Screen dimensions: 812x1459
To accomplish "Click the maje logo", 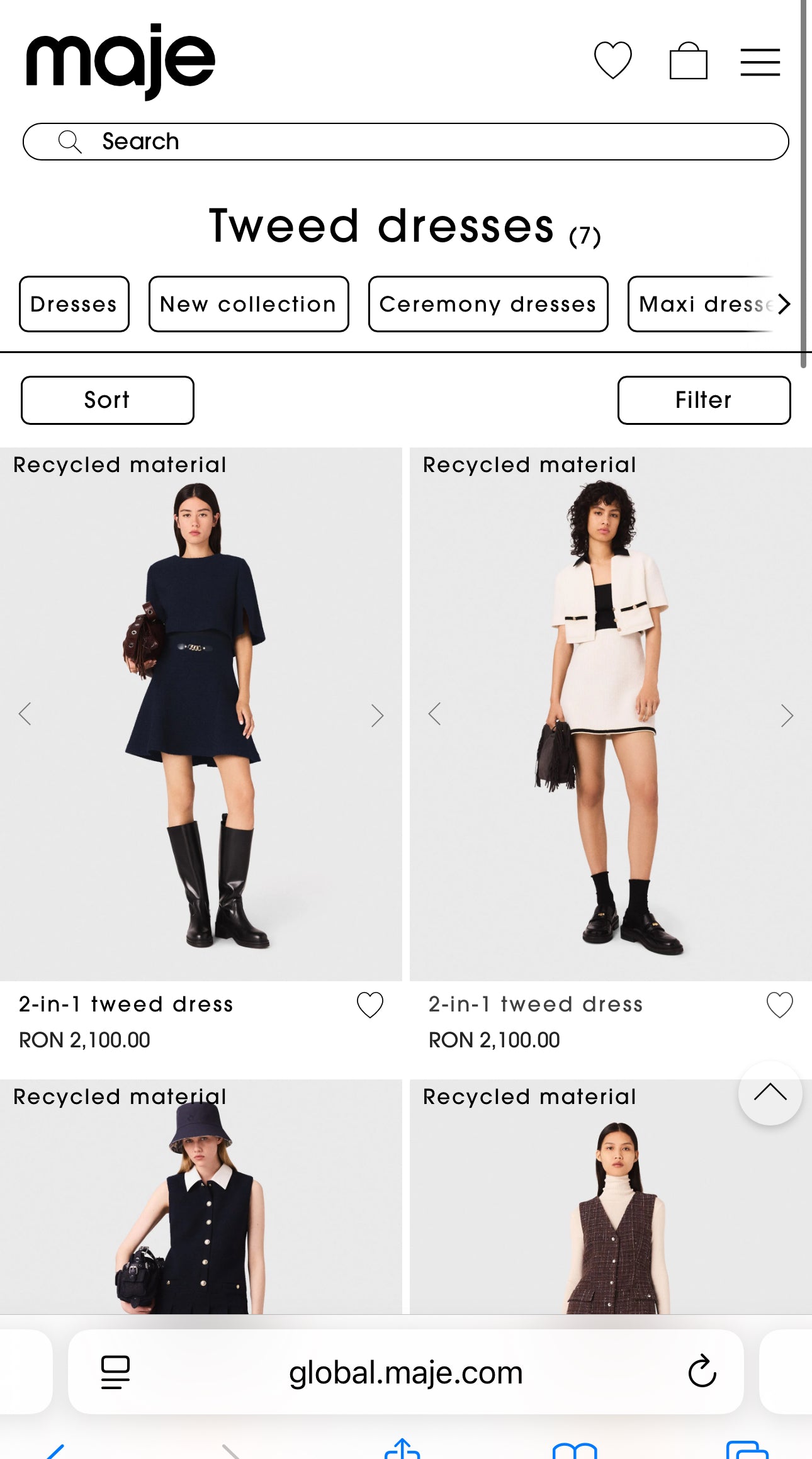I will pyautogui.click(x=120, y=59).
